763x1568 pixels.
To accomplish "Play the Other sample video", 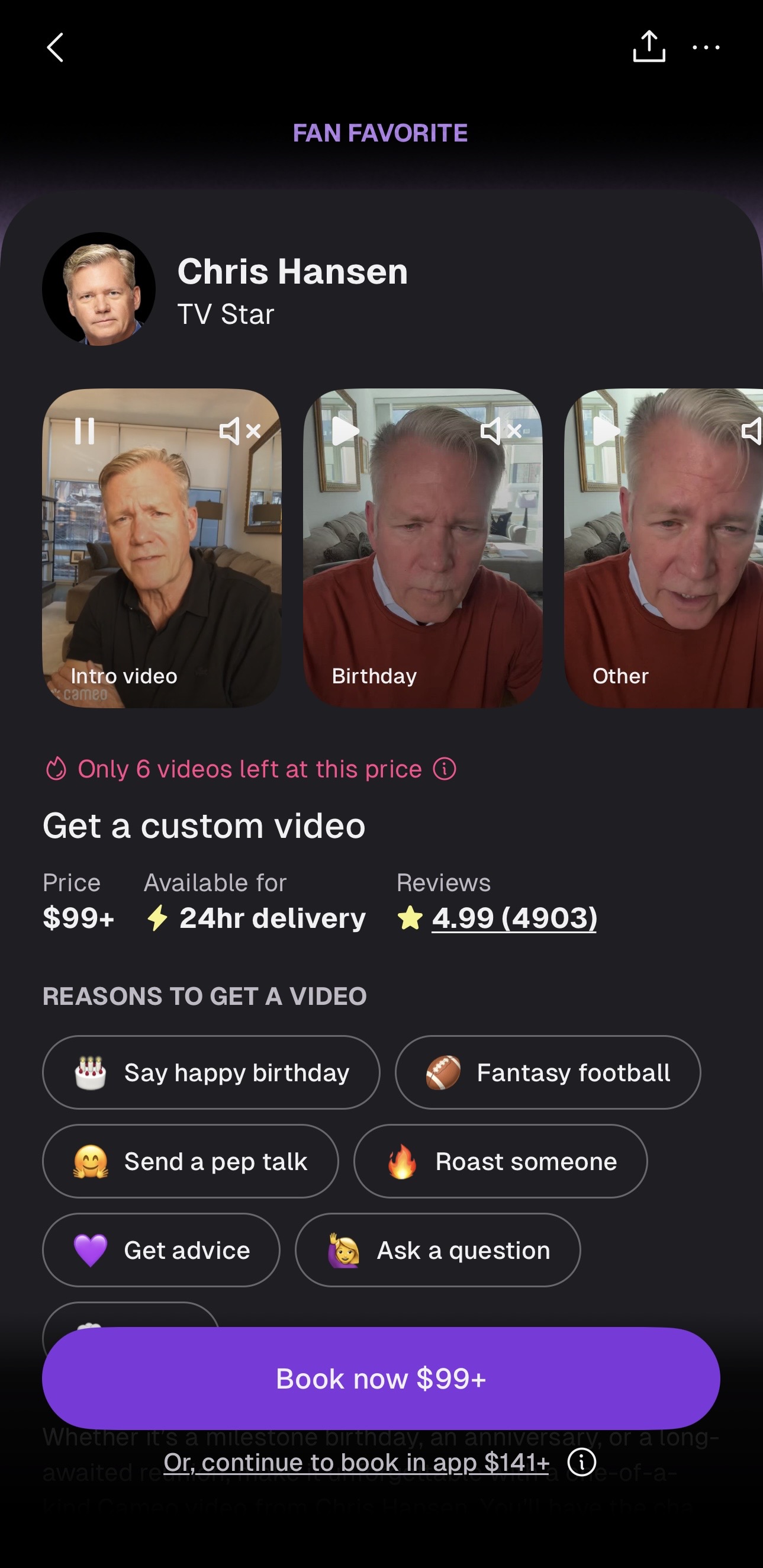I will (606, 431).
